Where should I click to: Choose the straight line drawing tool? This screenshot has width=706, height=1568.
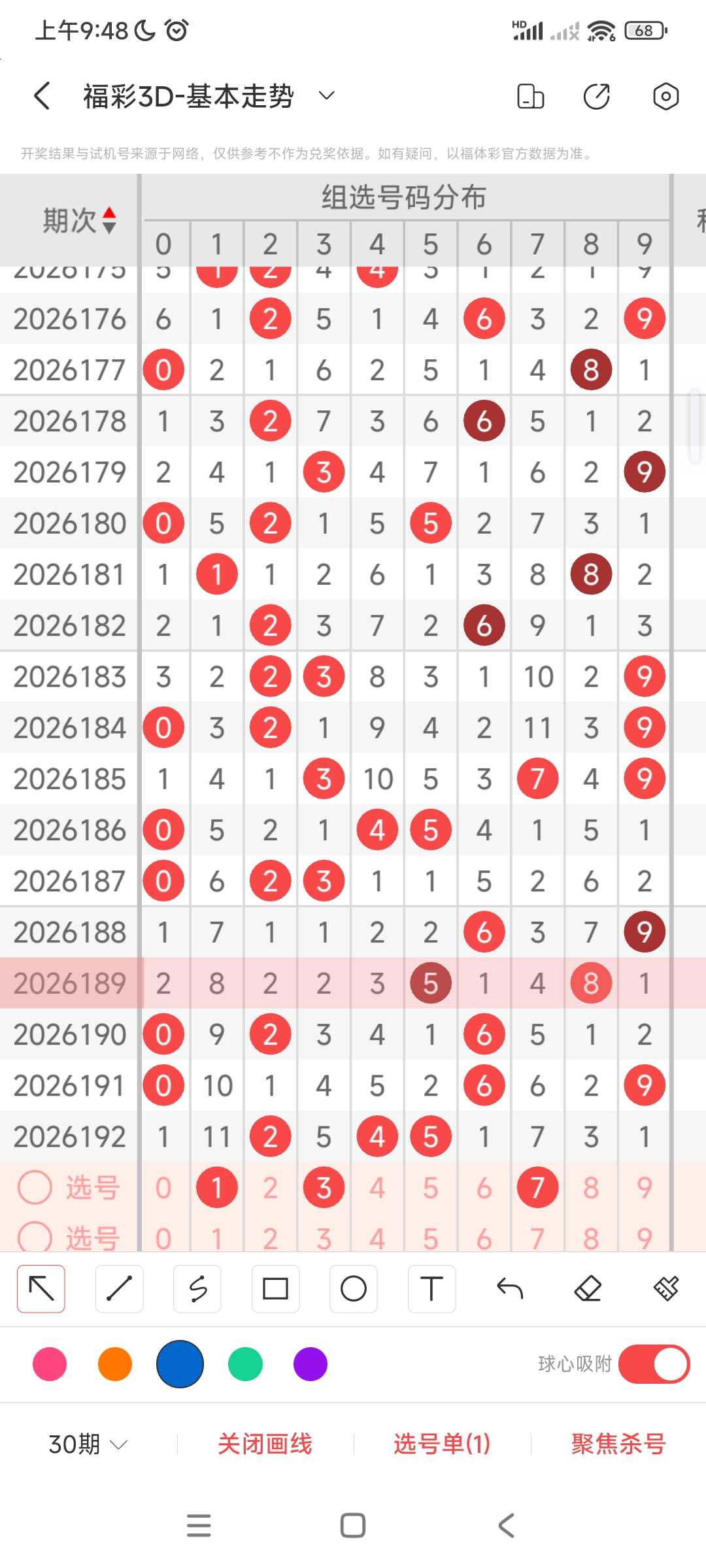(x=120, y=1288)
